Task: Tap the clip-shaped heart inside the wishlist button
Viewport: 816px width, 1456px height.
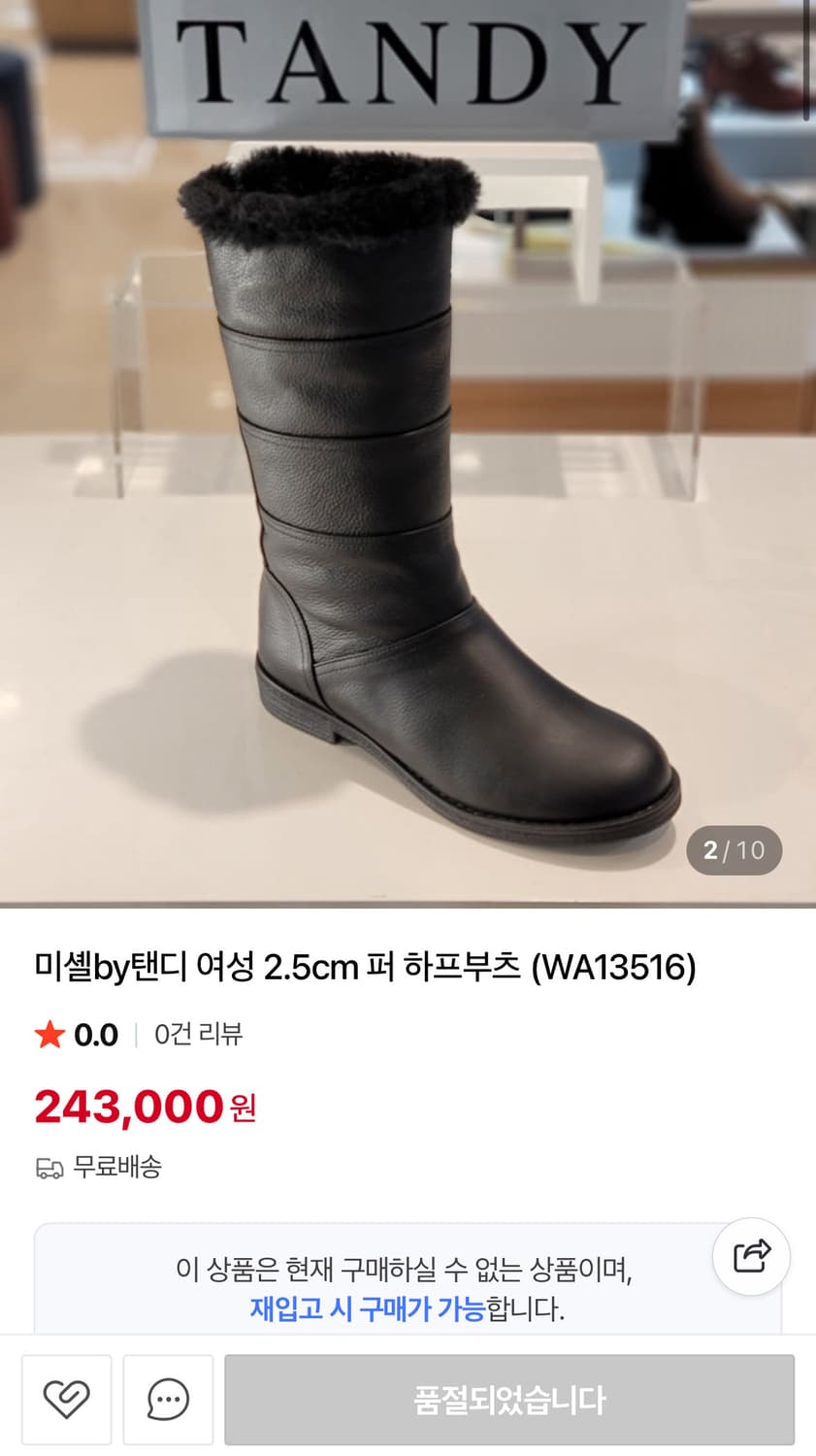Action: click(x=66, y=1399)
